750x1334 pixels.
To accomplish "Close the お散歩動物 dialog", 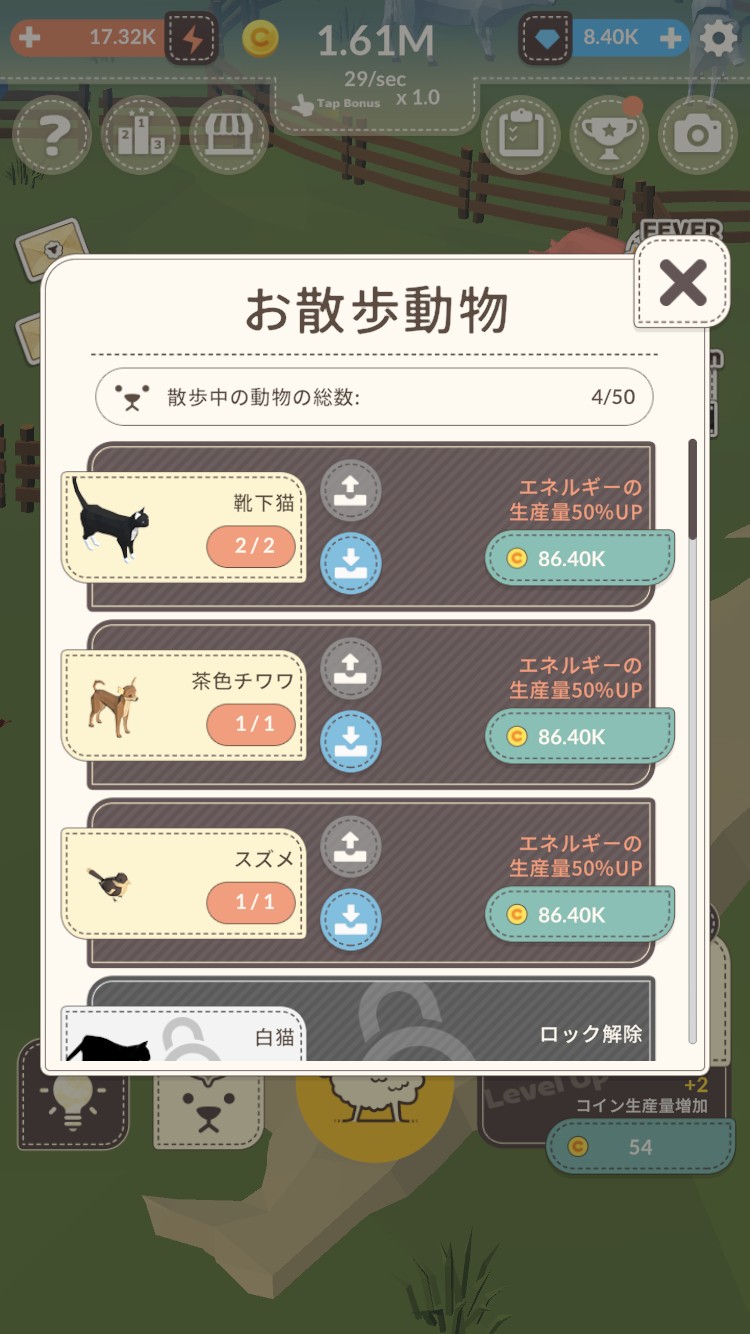I will tap(683, 284).
